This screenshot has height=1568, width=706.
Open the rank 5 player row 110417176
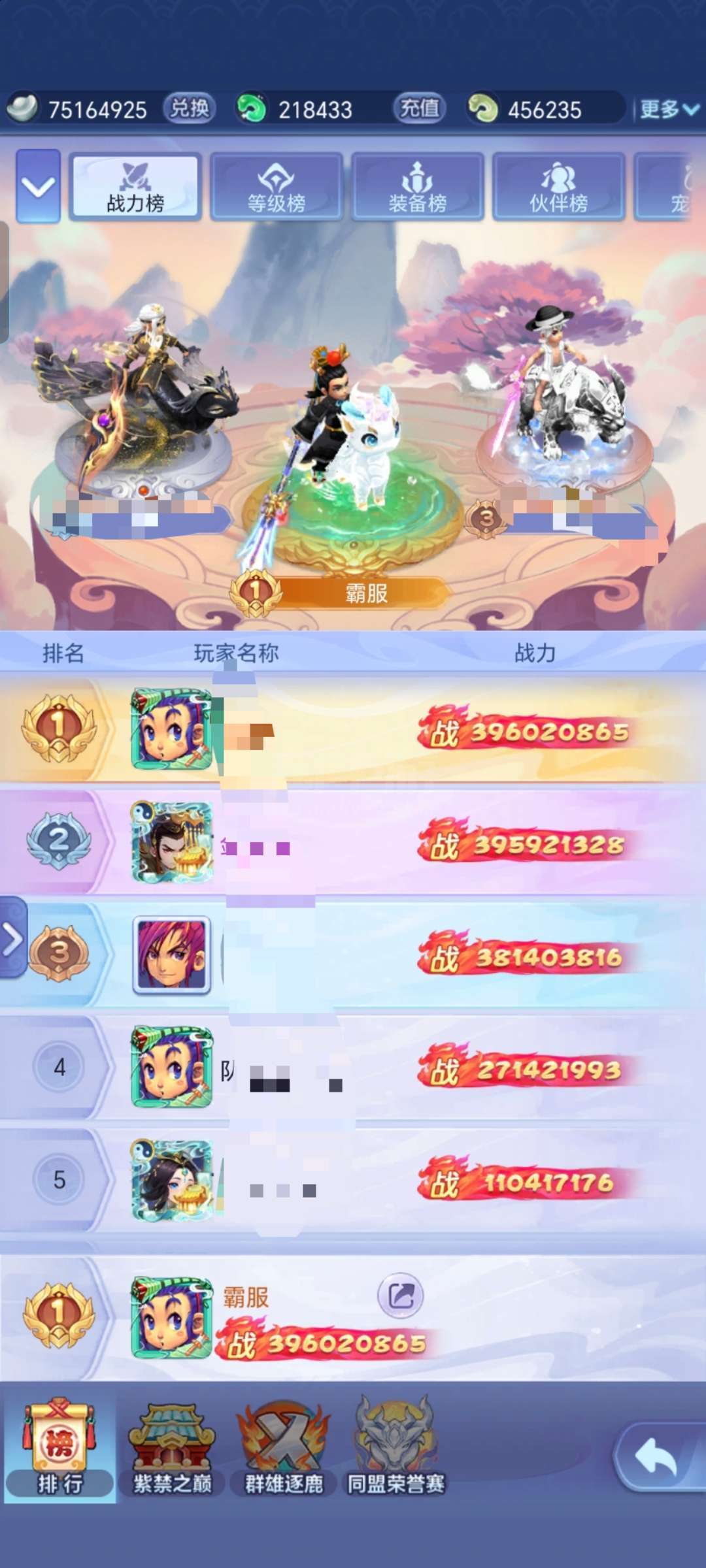coord(353,1180)
